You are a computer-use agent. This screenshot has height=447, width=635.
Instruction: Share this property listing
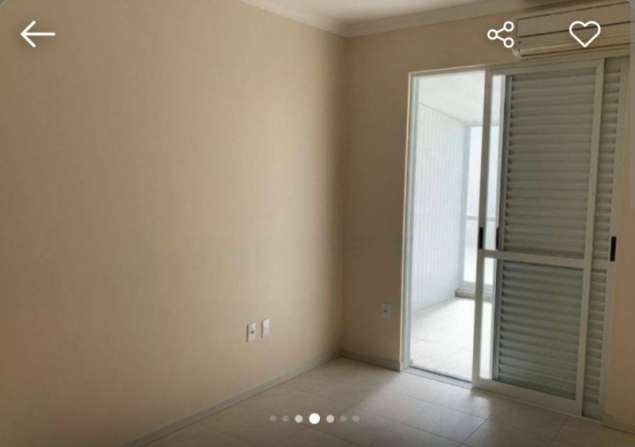coord(500,34)
